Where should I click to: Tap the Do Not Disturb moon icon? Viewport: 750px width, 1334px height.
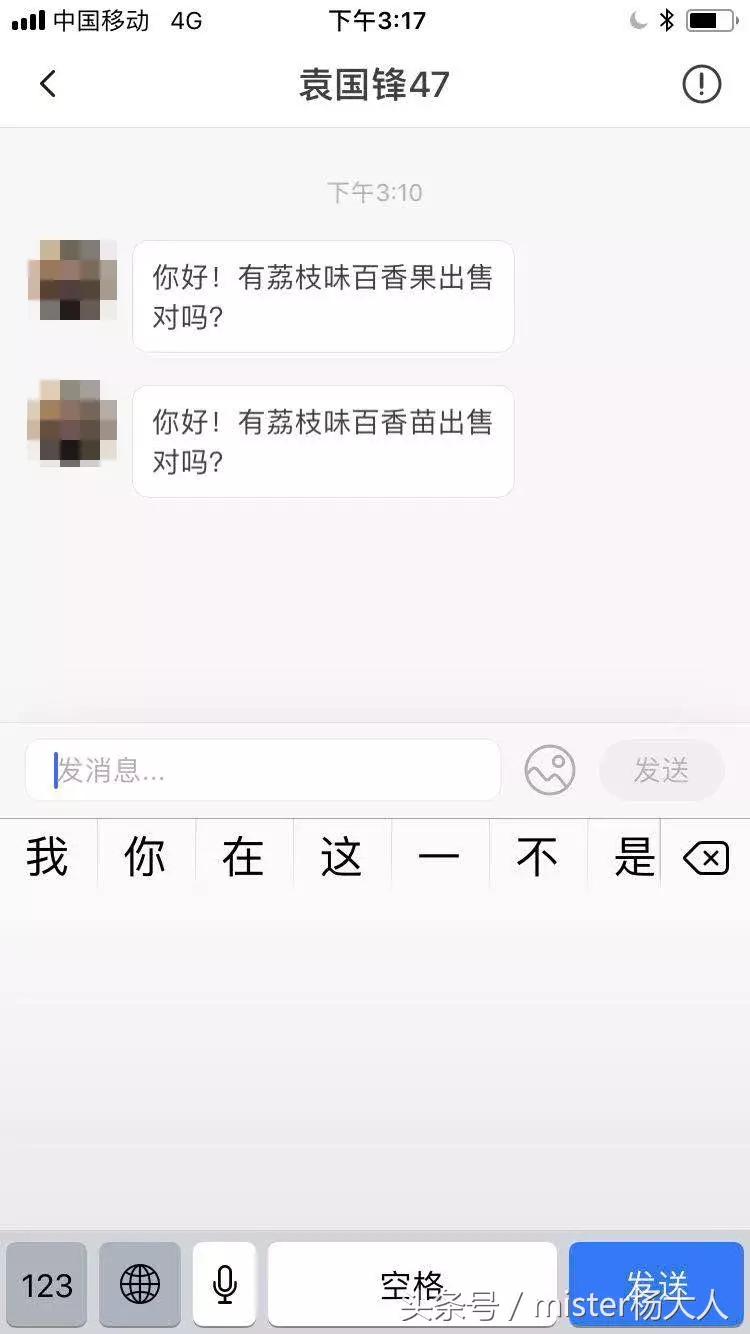point(637,20)
